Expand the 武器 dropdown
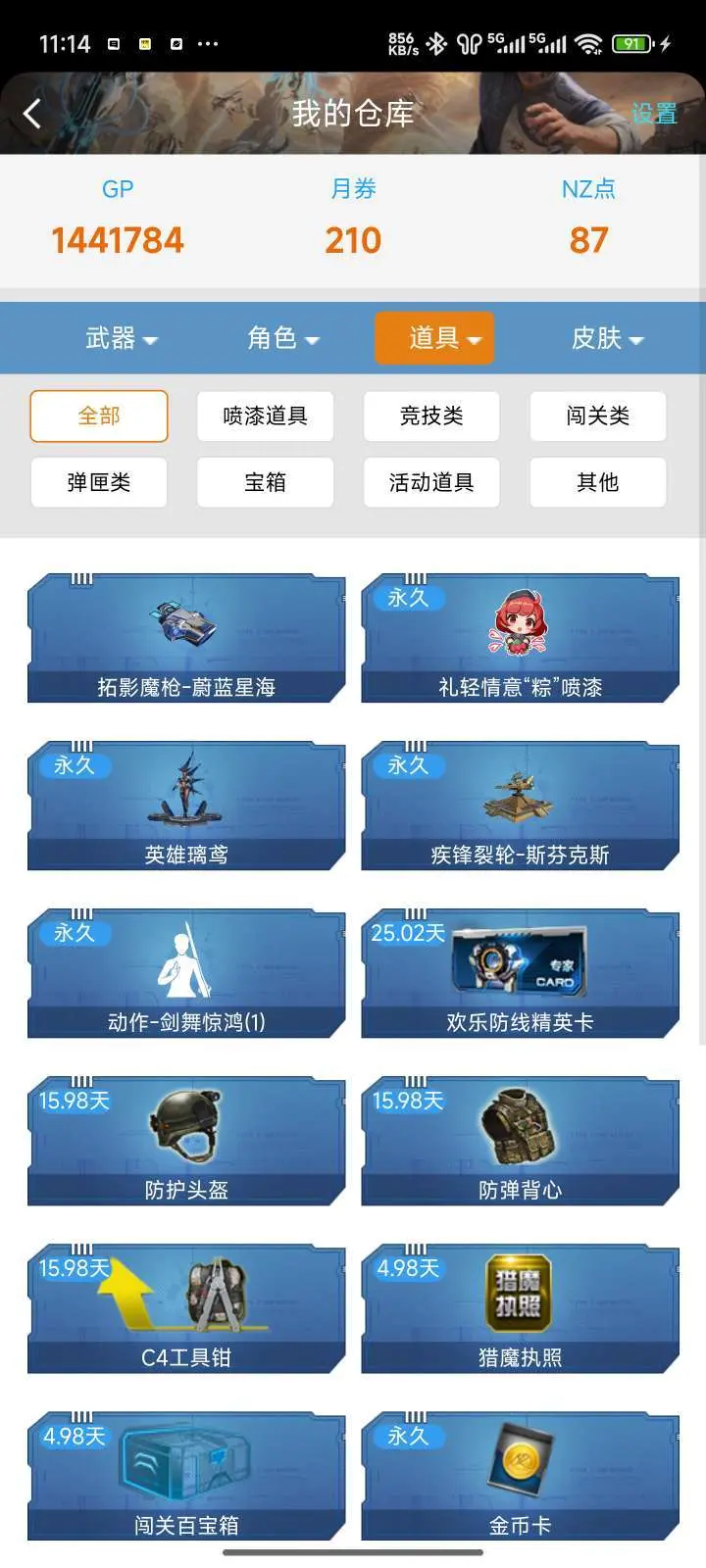This screenshot has width=706, height=1568. point(122,338)
